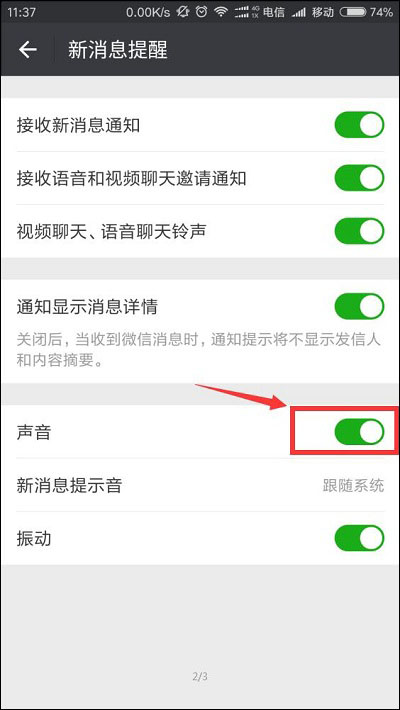400x710 pixels.
Task: Disable 接收语音和视频聊天邀请通知
Action: pos(359,178)
